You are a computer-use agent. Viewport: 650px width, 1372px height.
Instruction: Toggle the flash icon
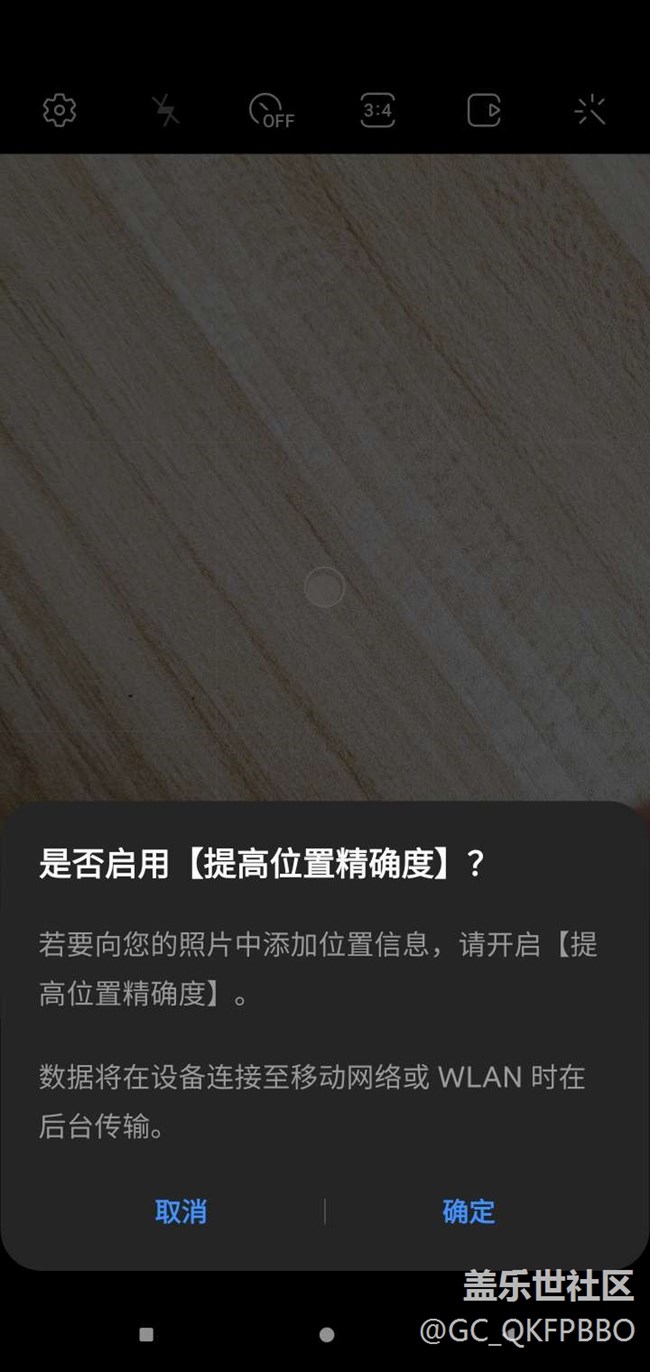tap(166, 110)
